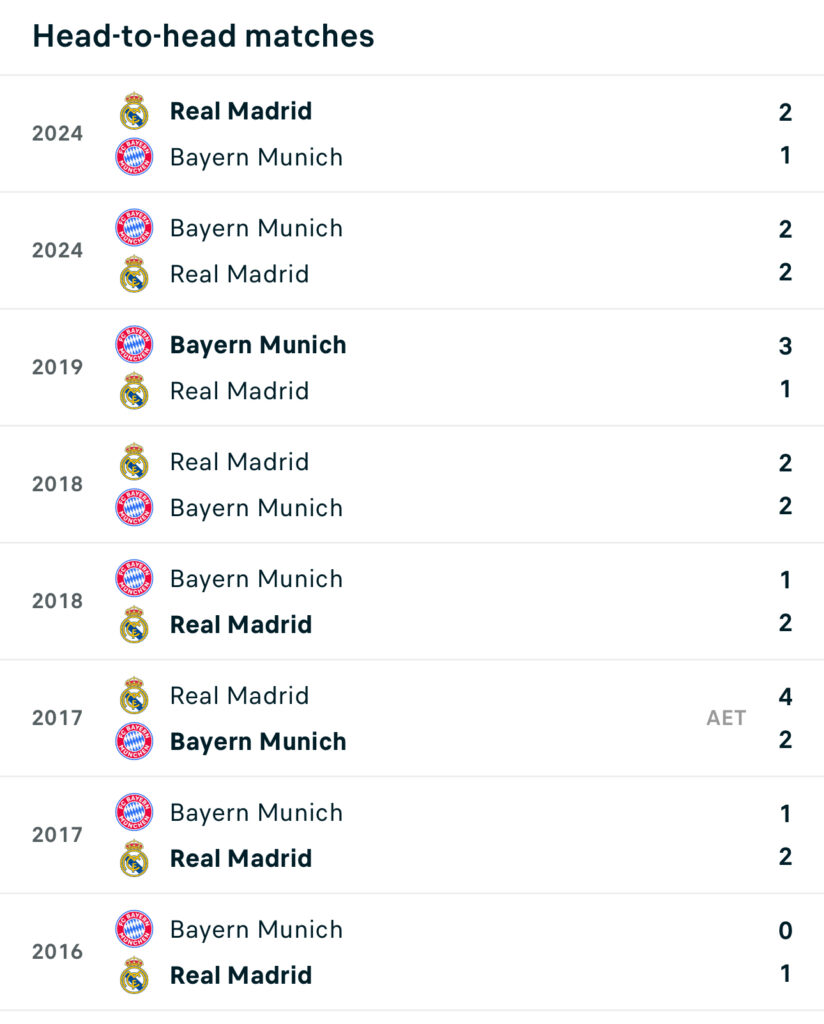Open the 2024 Bayern Munich 2-2 draw
Viewport: 824px width, 1024px height.
tap(412, 251)
